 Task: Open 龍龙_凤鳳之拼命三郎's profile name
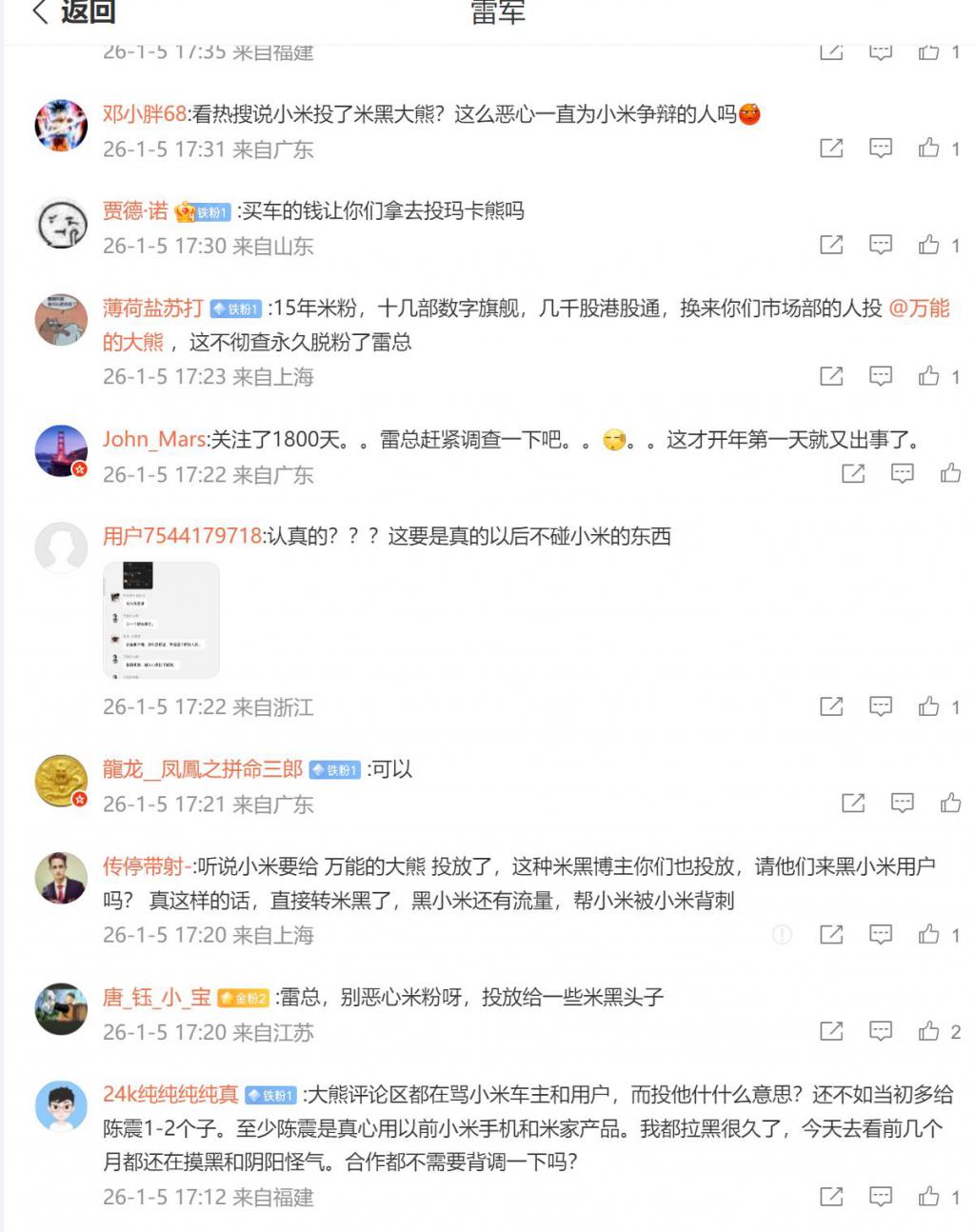pos(203,769)
